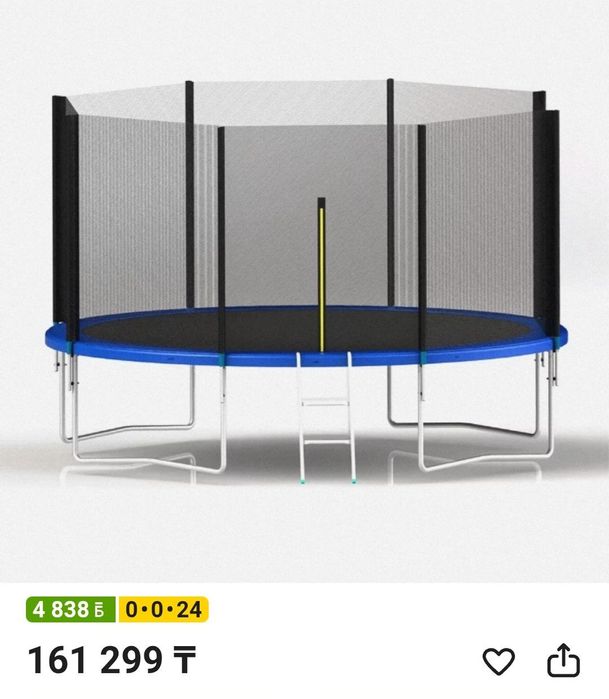Add the trampoline to favorites
Image resolution: width=609 pixels, height=699 pixels.
click(498, 661)
